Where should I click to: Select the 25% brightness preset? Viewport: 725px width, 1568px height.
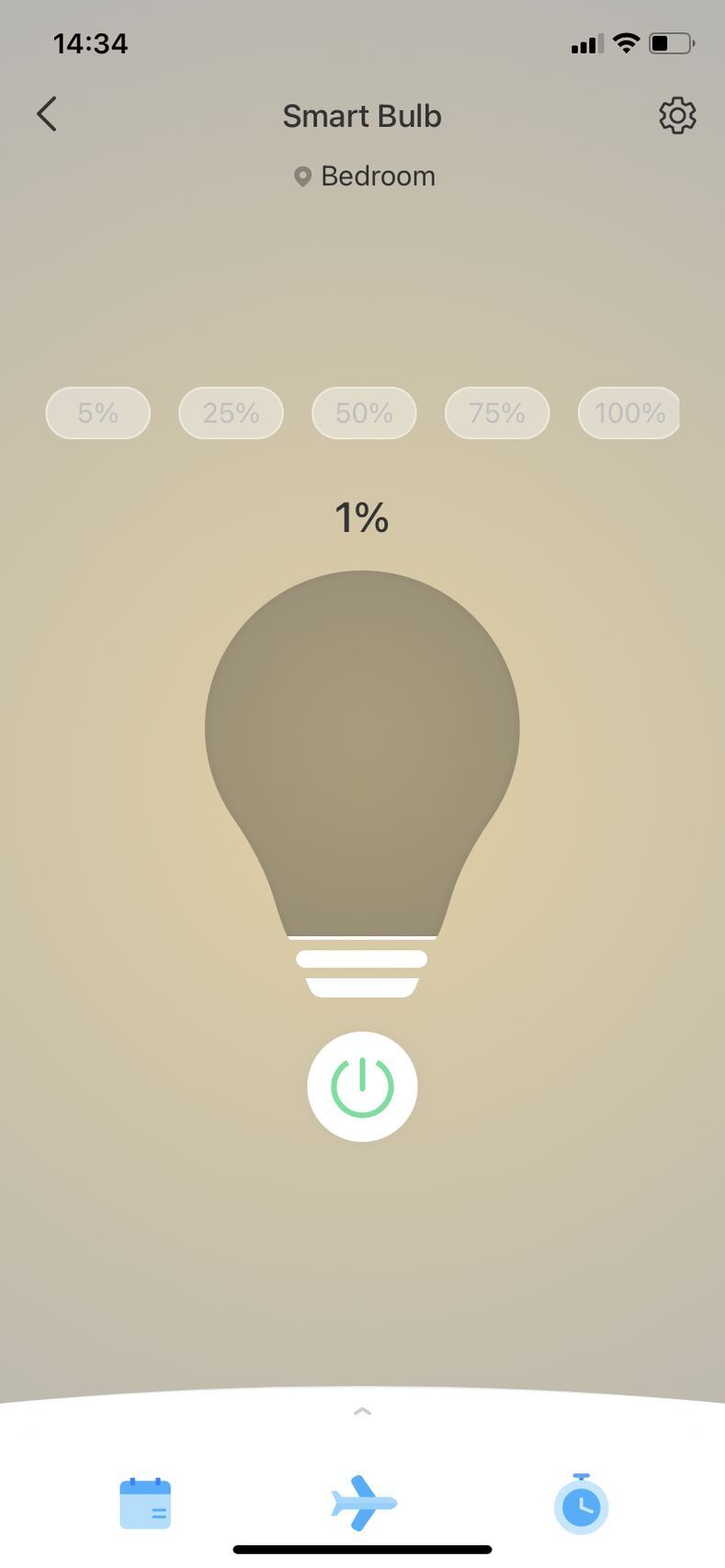(231, 413)
